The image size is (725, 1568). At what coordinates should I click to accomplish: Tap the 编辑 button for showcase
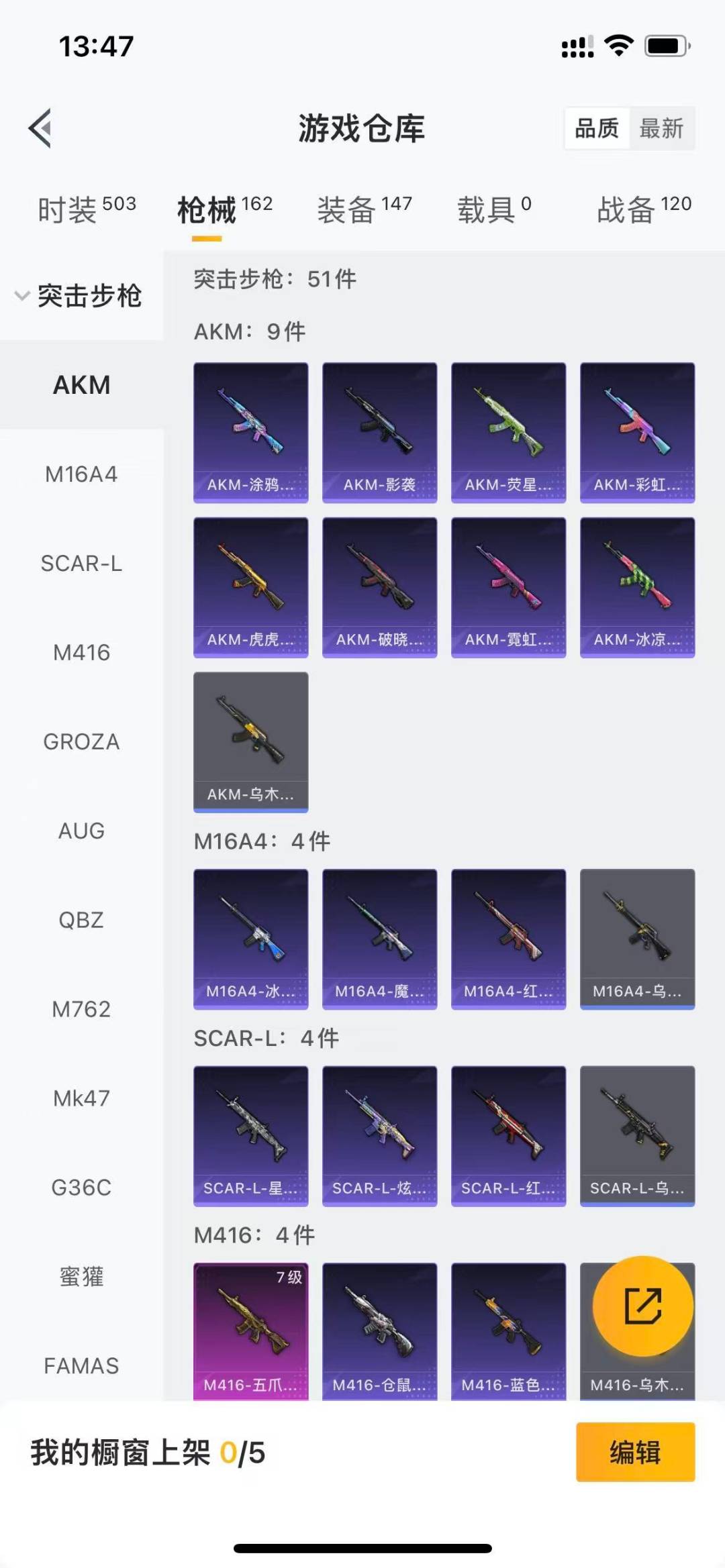[x=635, y=1453]
